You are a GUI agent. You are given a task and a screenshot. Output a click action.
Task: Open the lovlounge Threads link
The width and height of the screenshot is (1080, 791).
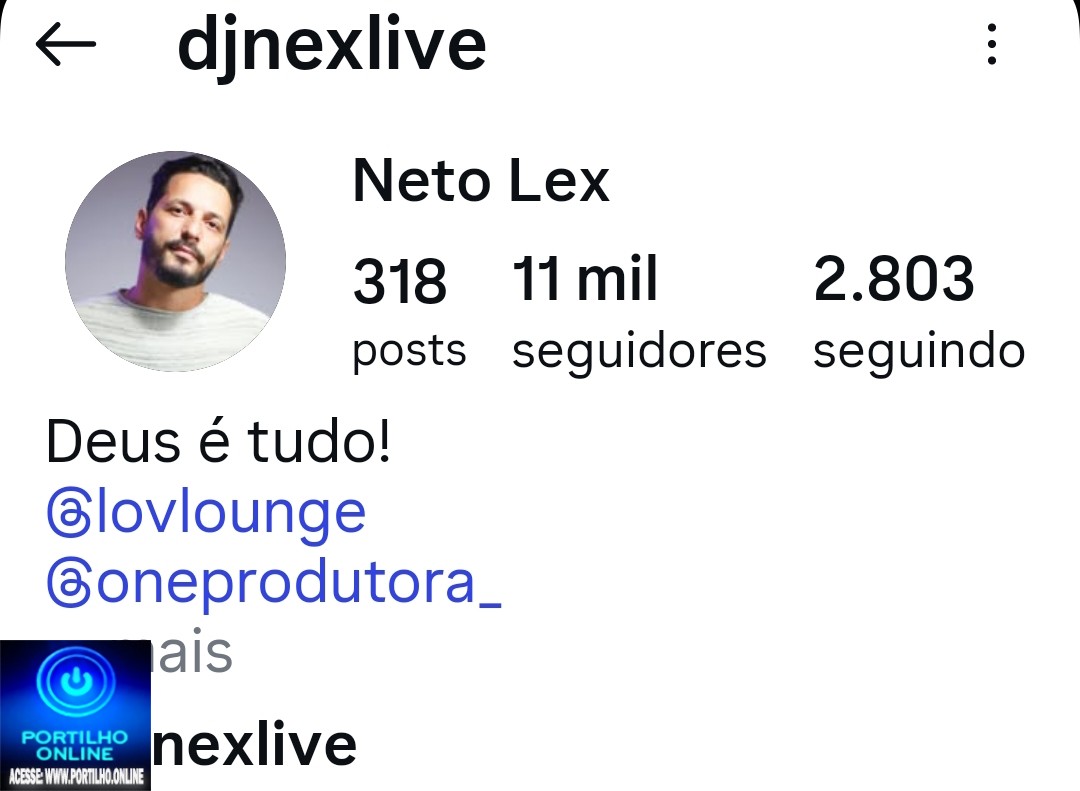click(207, 513)
